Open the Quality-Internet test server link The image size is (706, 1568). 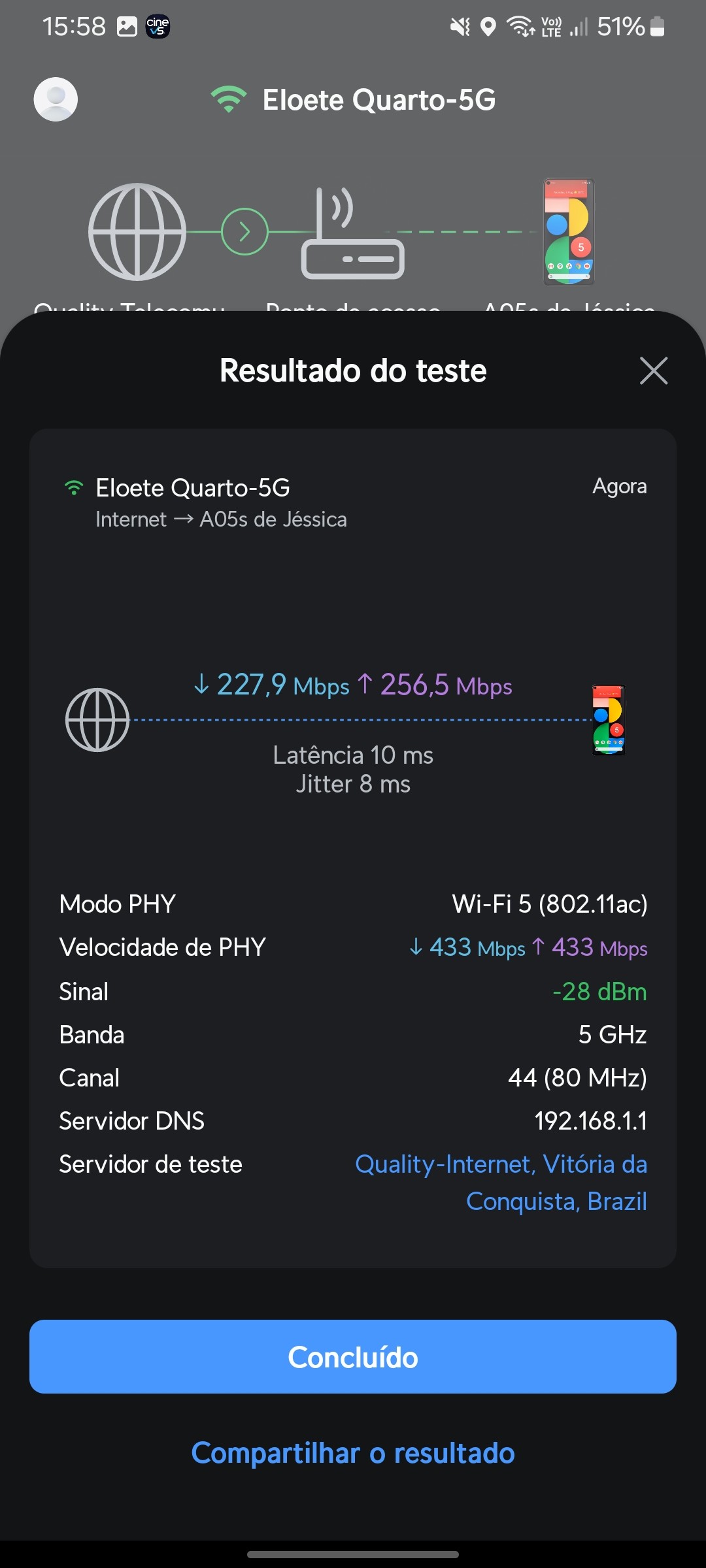[501, 1182]
